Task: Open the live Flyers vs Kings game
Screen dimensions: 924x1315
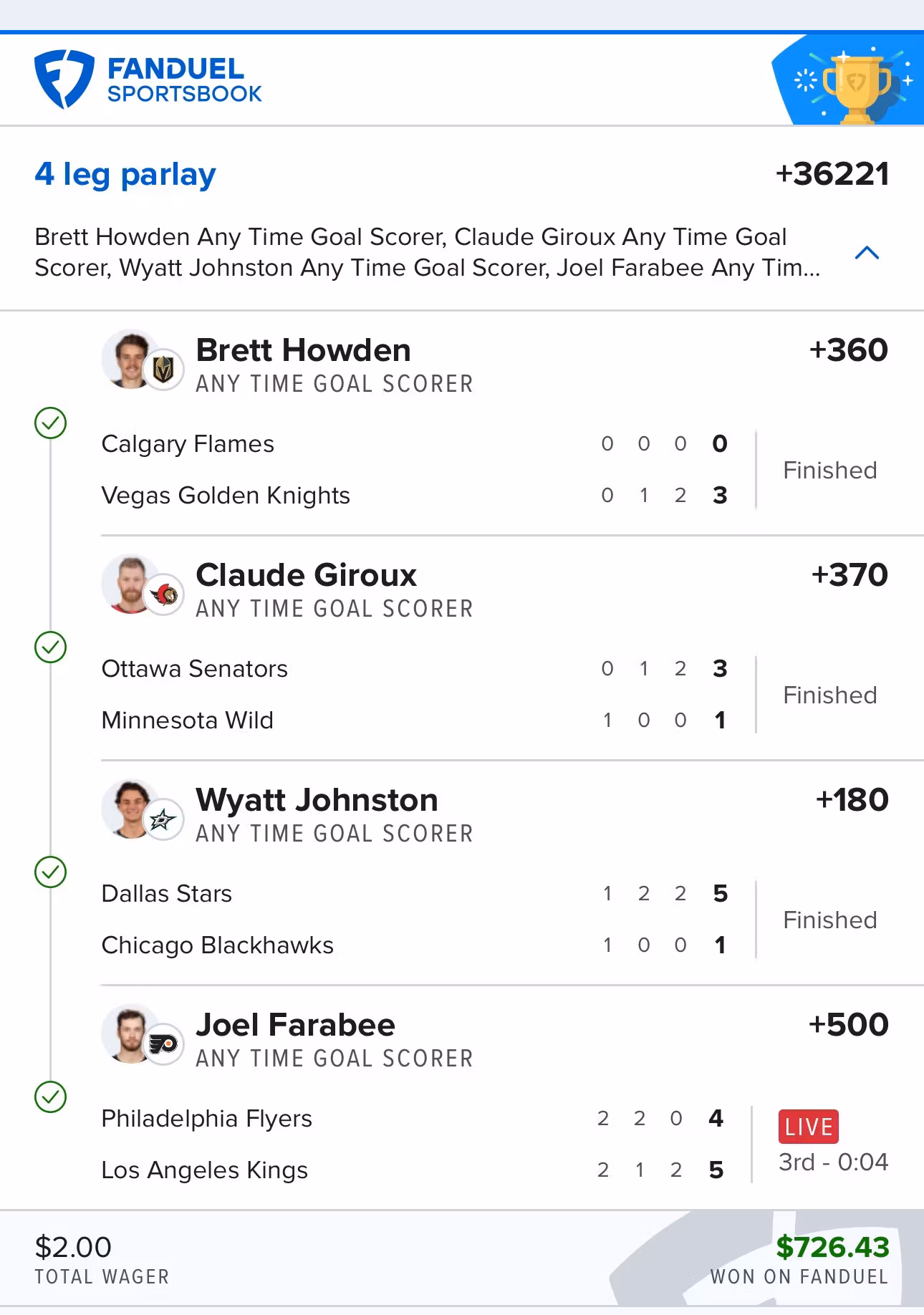Action: click(808, 1127)
